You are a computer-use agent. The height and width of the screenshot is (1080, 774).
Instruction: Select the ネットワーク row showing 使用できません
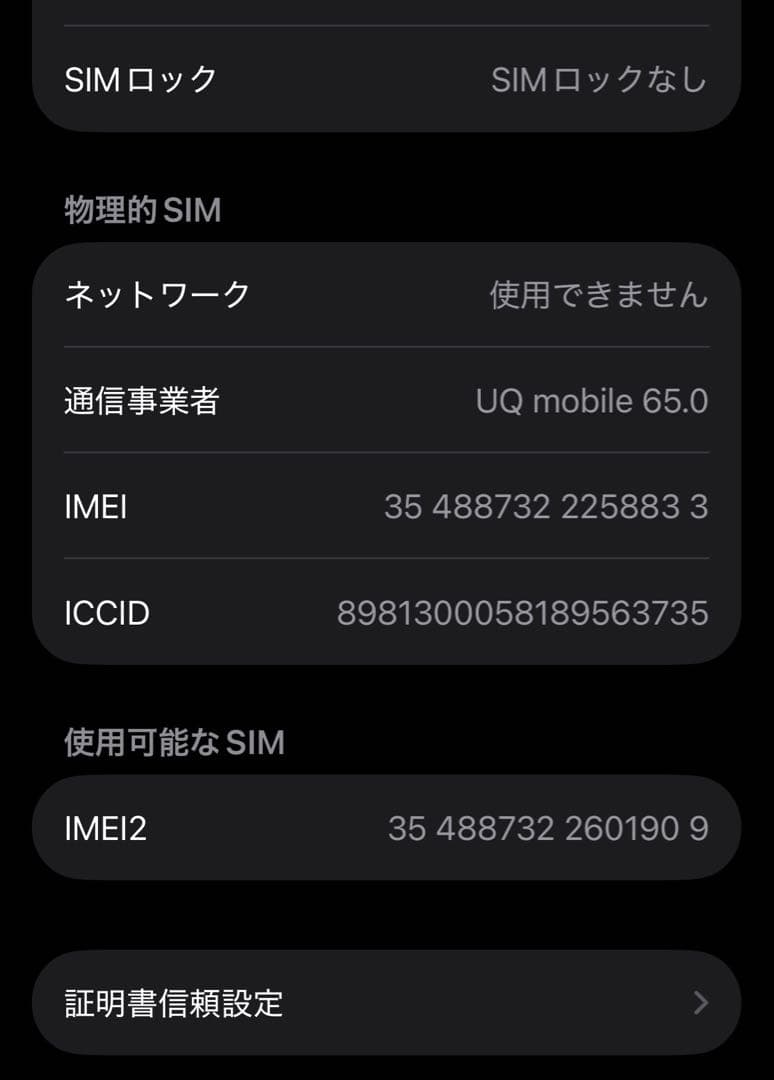tap(387, 295)
